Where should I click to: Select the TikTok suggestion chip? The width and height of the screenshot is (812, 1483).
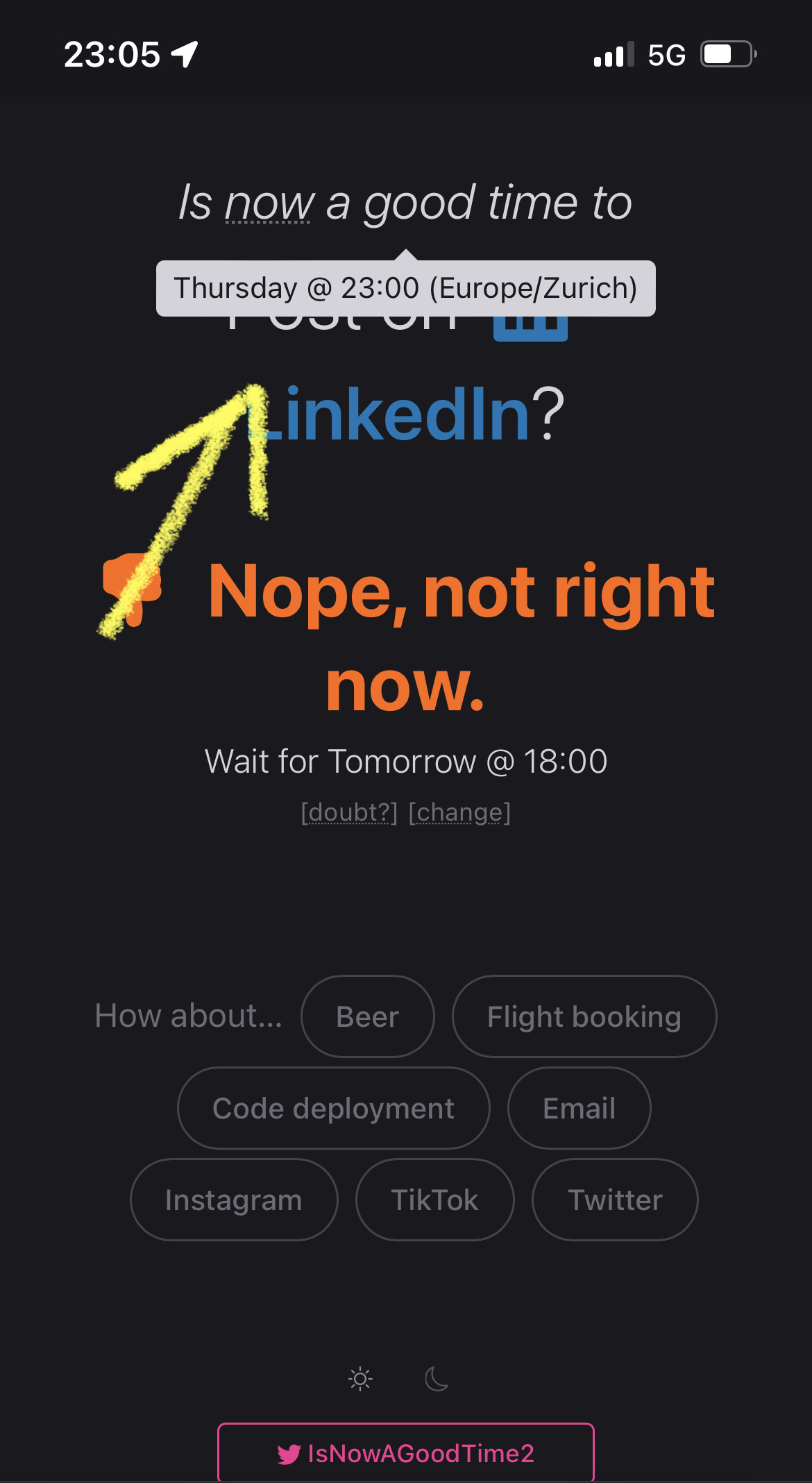434,1200
